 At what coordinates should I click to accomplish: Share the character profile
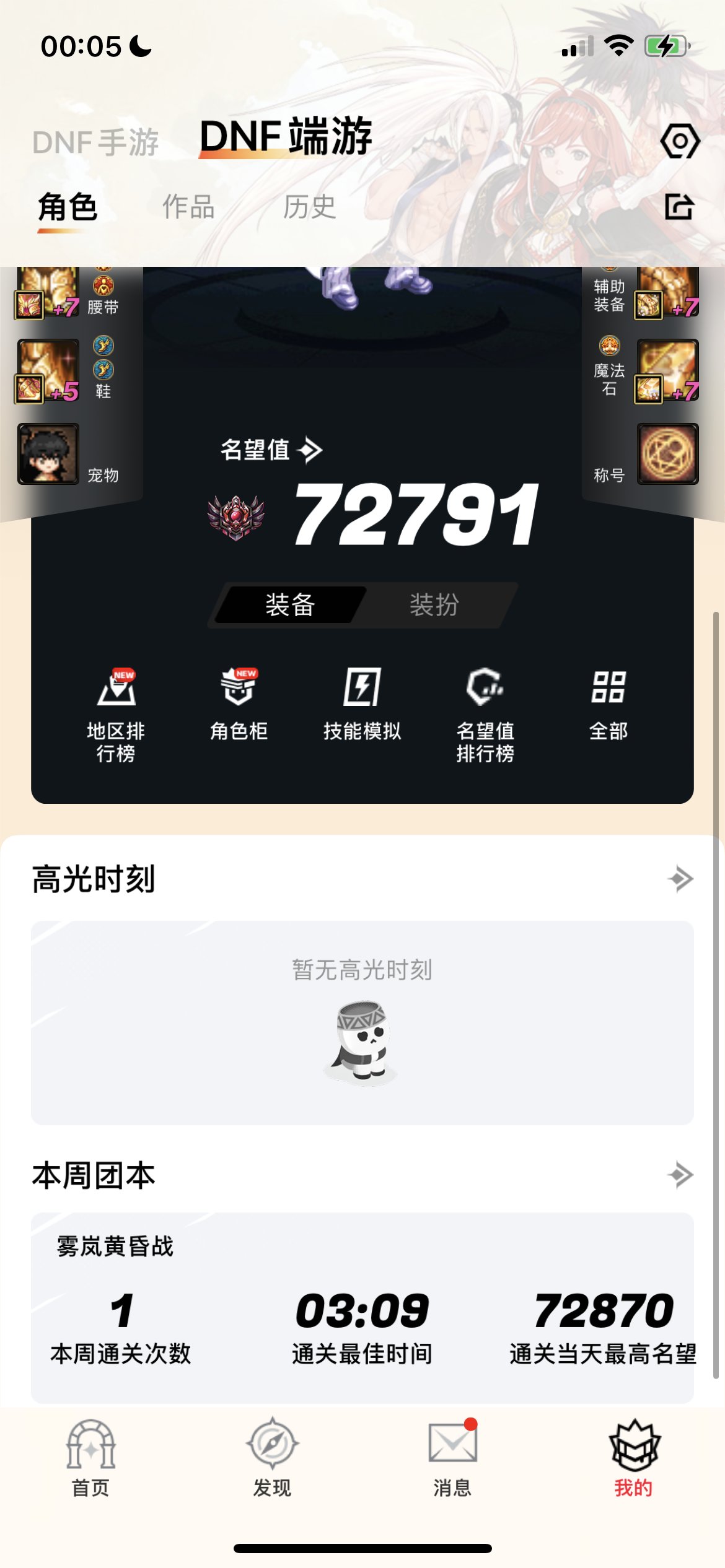(x=679, y=207)
